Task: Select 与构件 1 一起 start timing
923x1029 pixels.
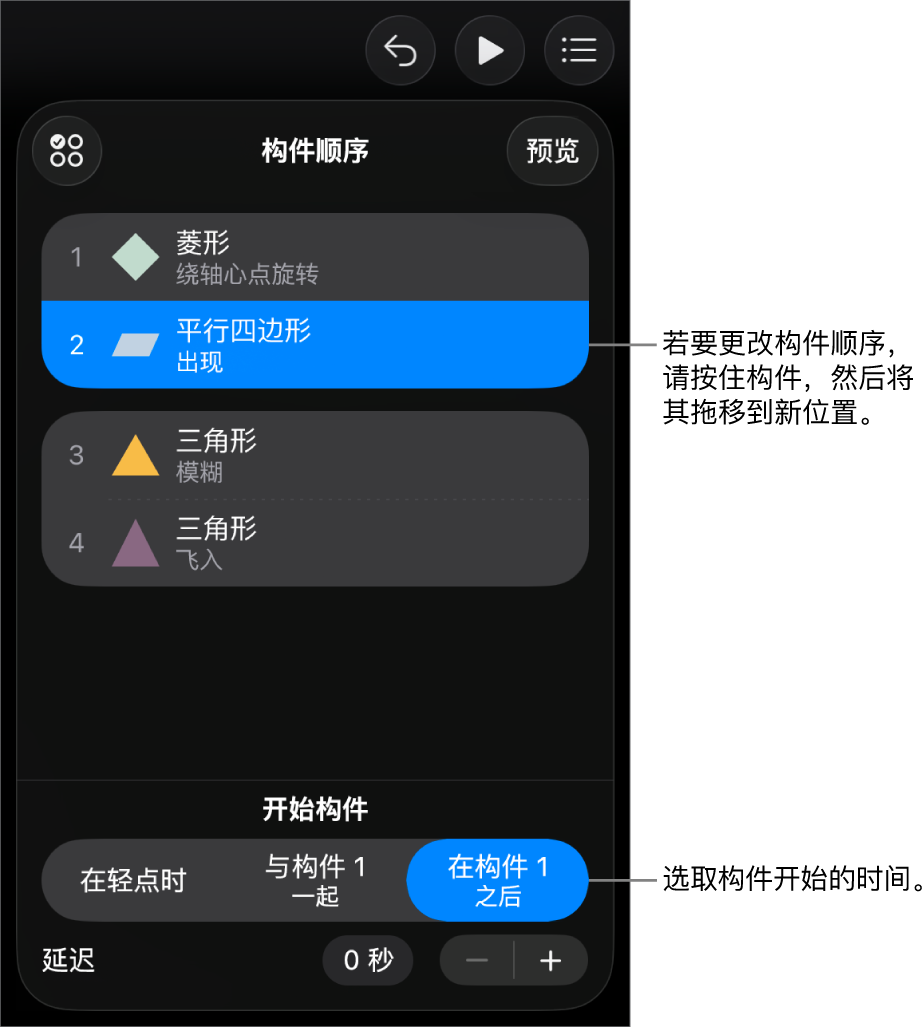Action: (x=314, y=880)
